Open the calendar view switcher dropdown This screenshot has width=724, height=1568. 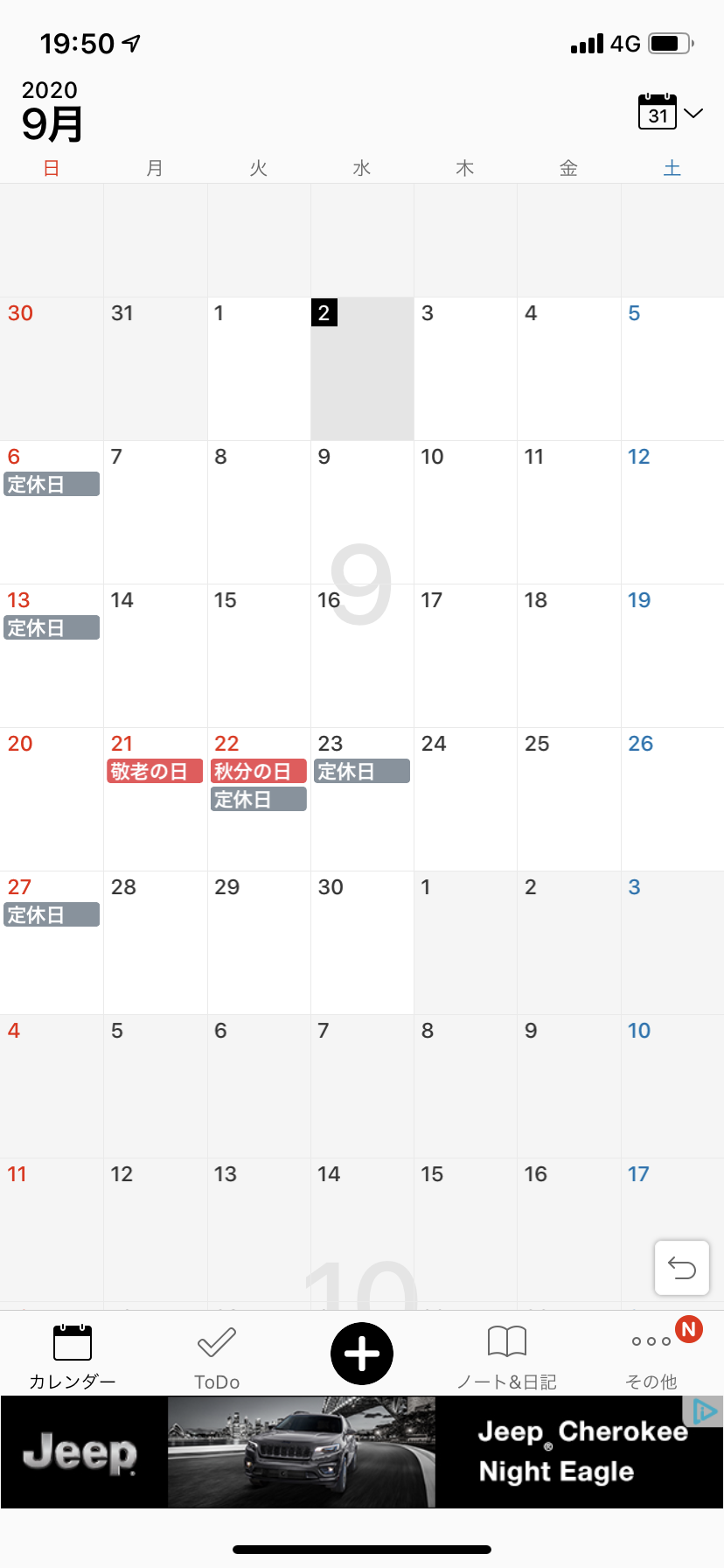670,112
